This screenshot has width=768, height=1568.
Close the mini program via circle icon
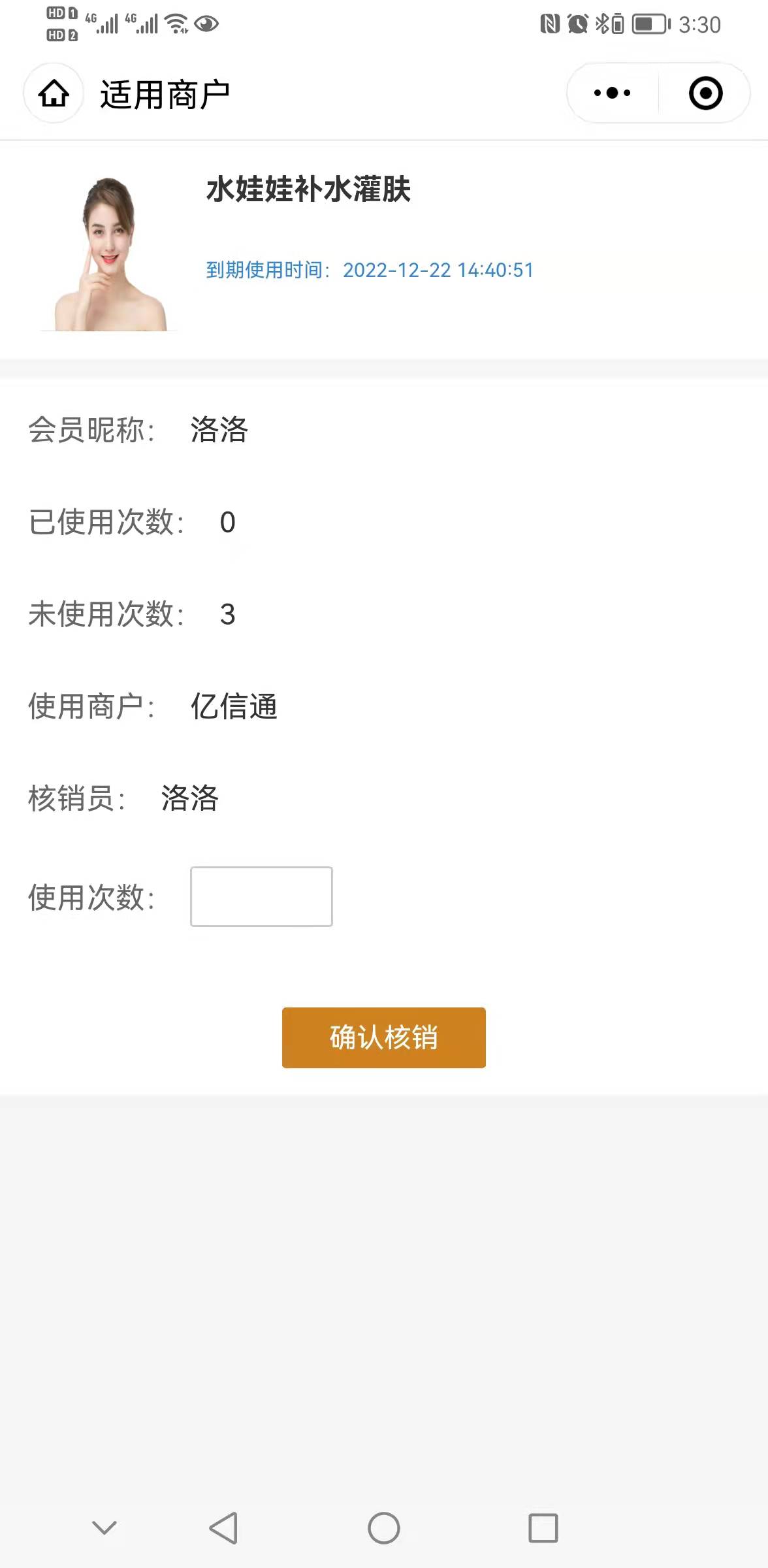[706, 93]
